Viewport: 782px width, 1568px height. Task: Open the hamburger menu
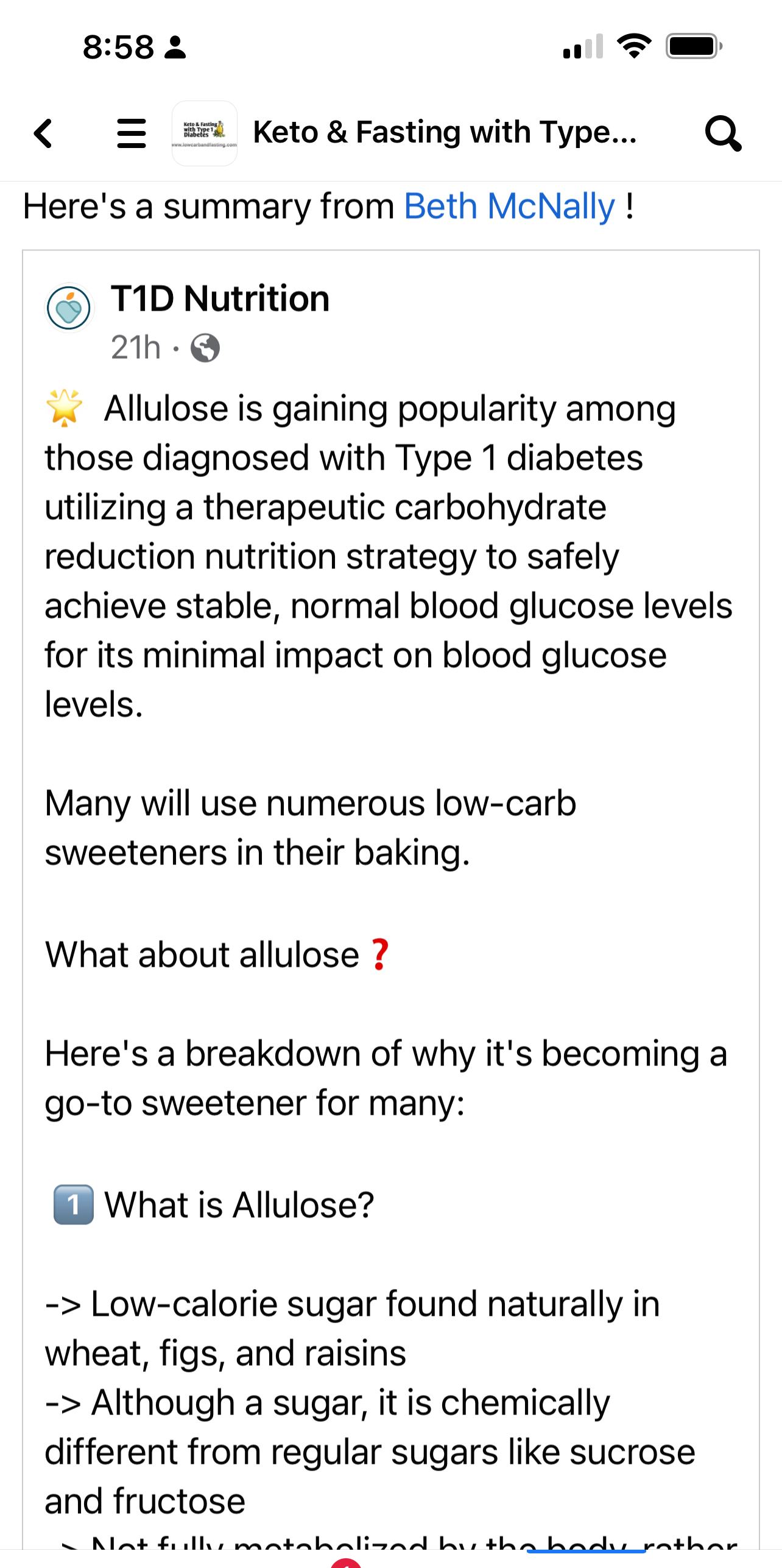(131, 133)
